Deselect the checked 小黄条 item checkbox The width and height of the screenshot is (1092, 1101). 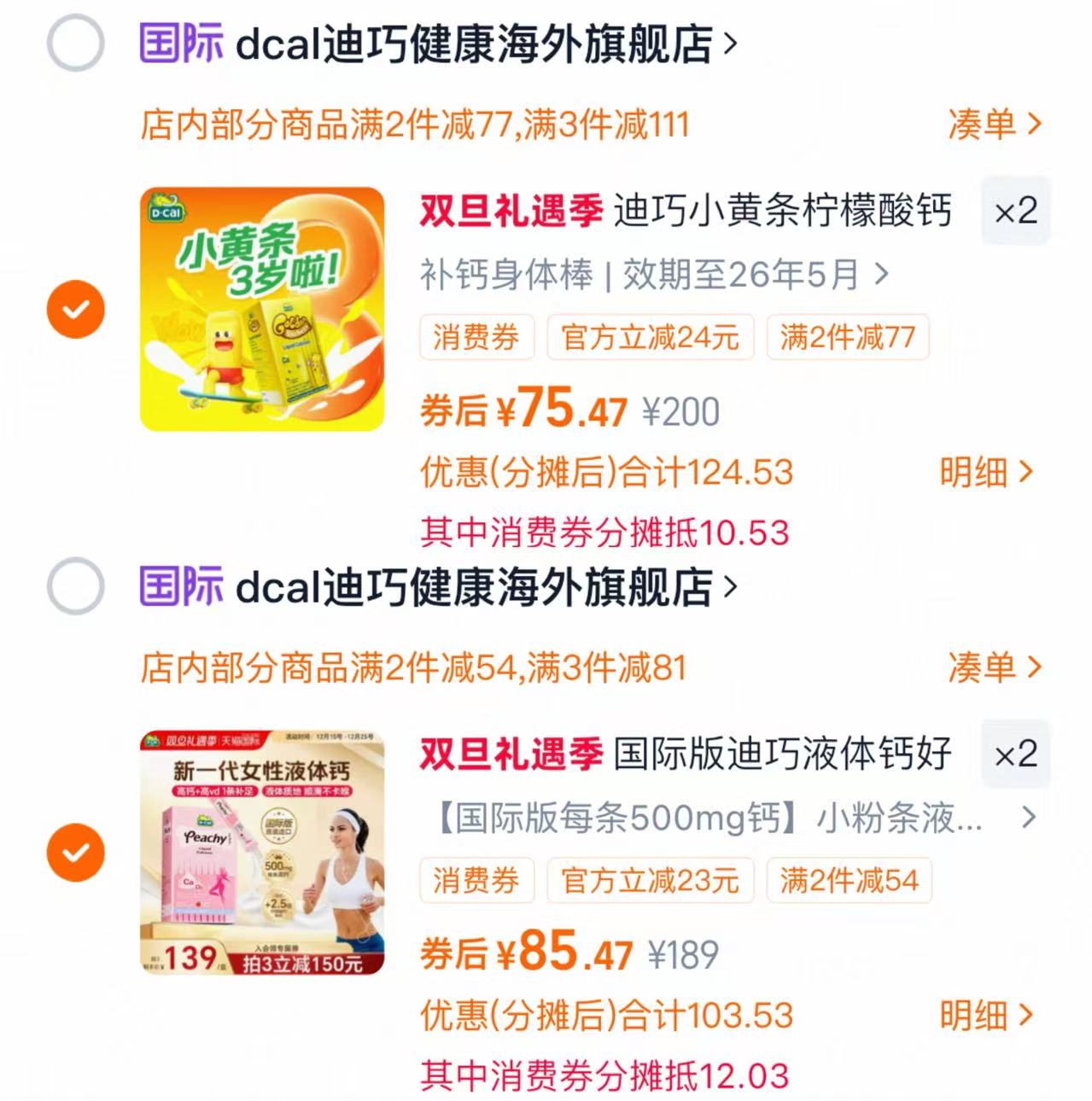tap(77, 307)
